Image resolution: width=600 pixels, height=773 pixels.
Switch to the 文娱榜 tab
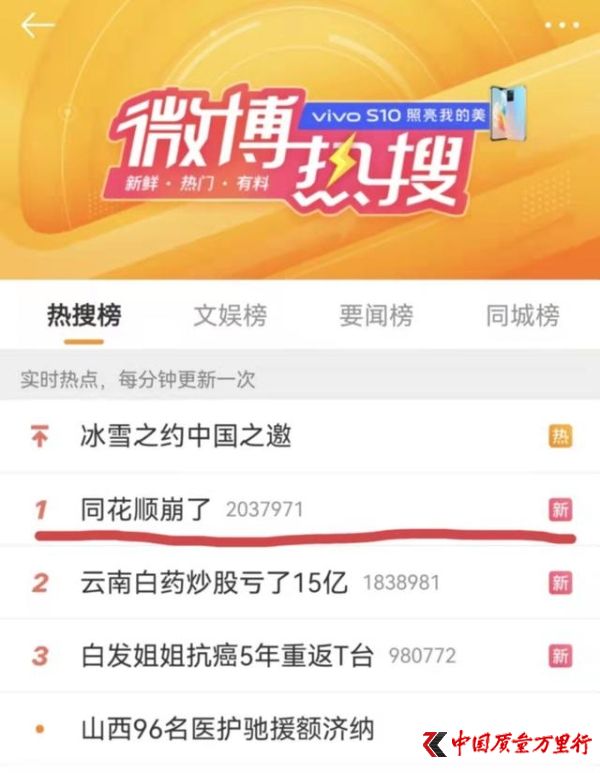(x=230, y=316)
